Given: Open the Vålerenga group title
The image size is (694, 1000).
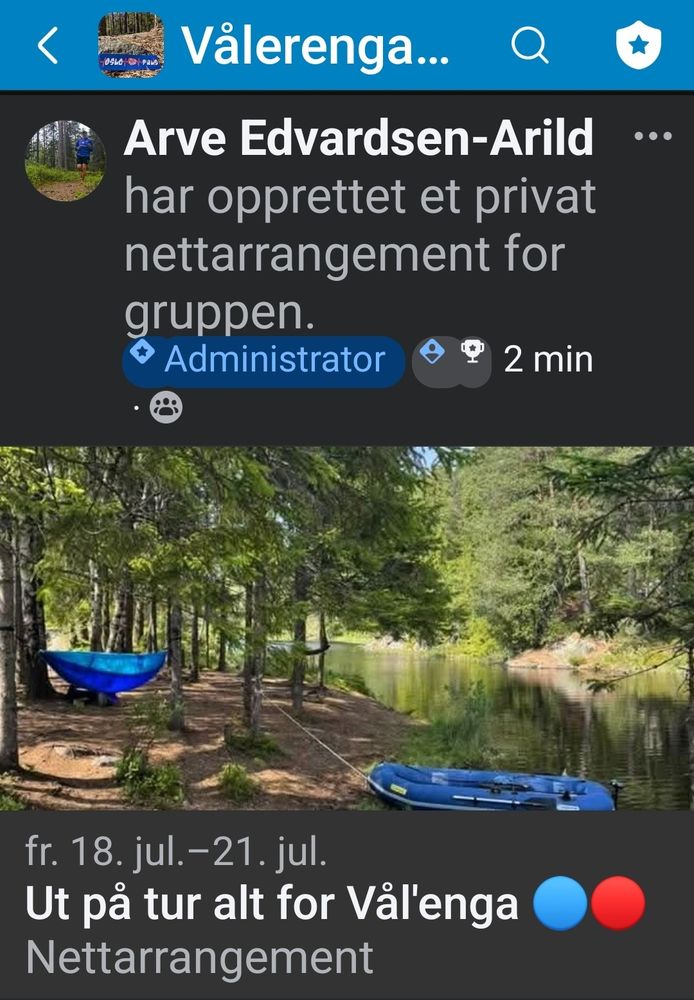Looking at the screenshot, I should point(315,45).
